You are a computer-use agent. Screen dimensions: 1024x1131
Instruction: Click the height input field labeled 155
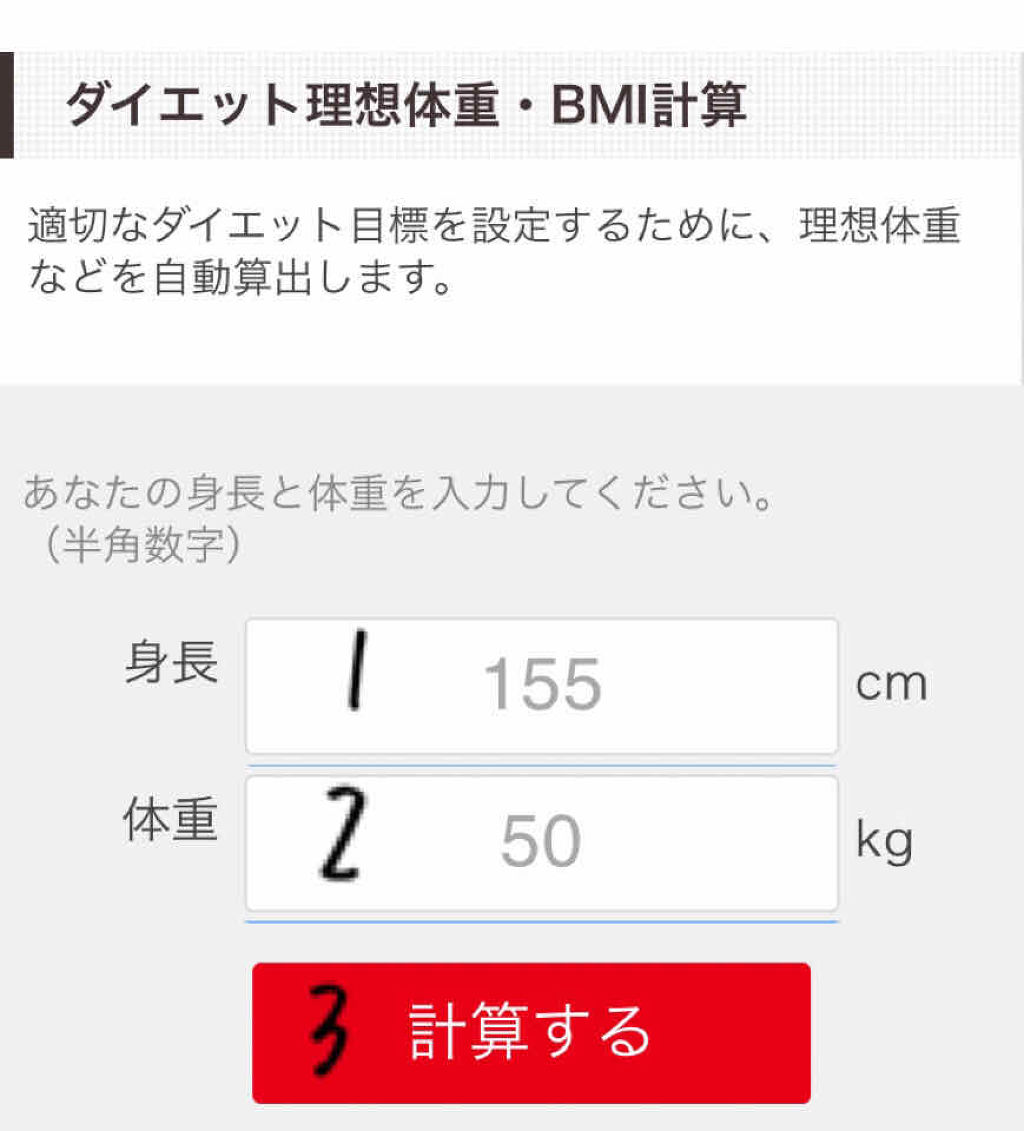tap(541, 685)
